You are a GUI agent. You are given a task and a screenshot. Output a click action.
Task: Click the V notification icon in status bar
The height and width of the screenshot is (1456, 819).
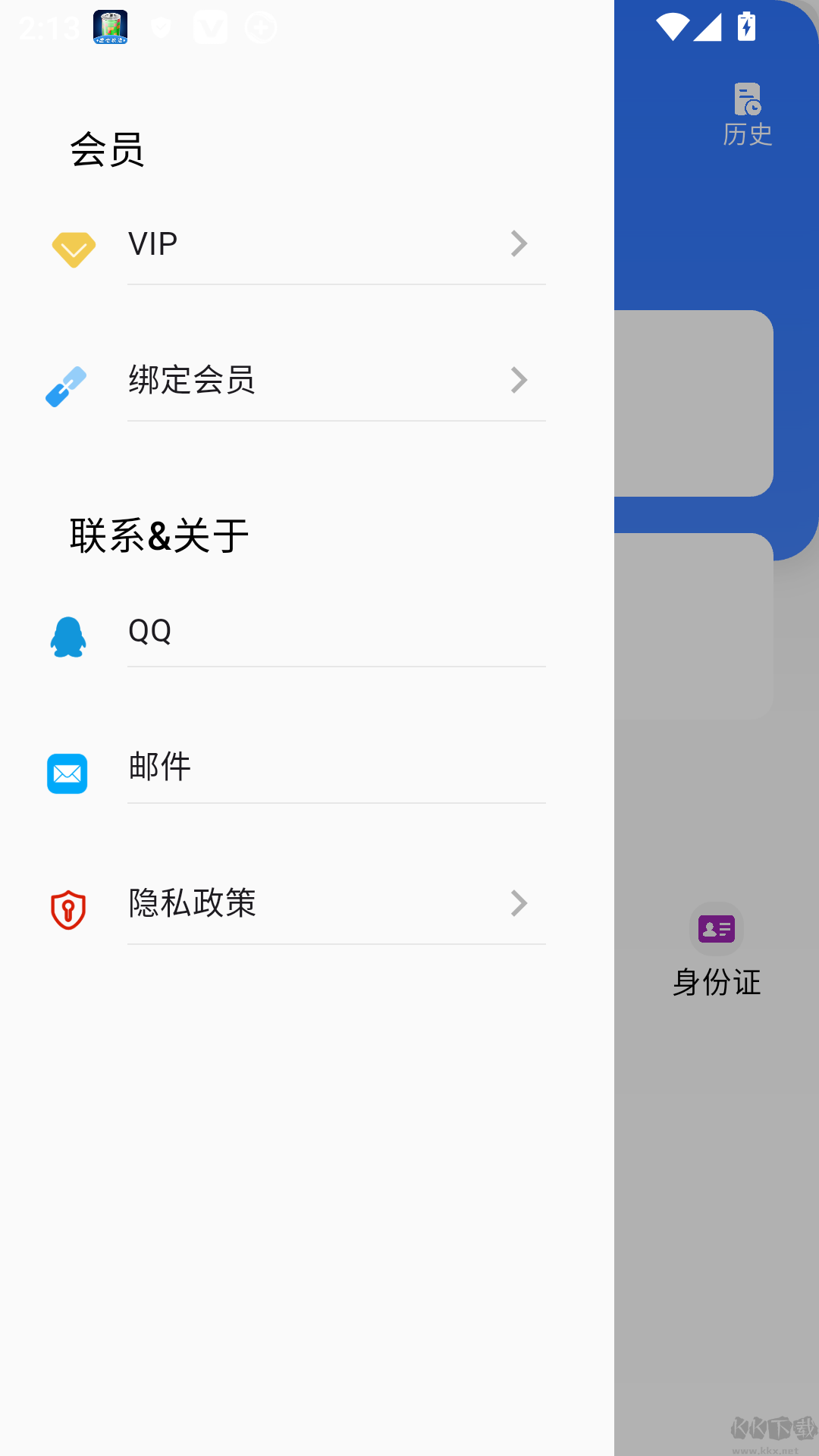211,27
